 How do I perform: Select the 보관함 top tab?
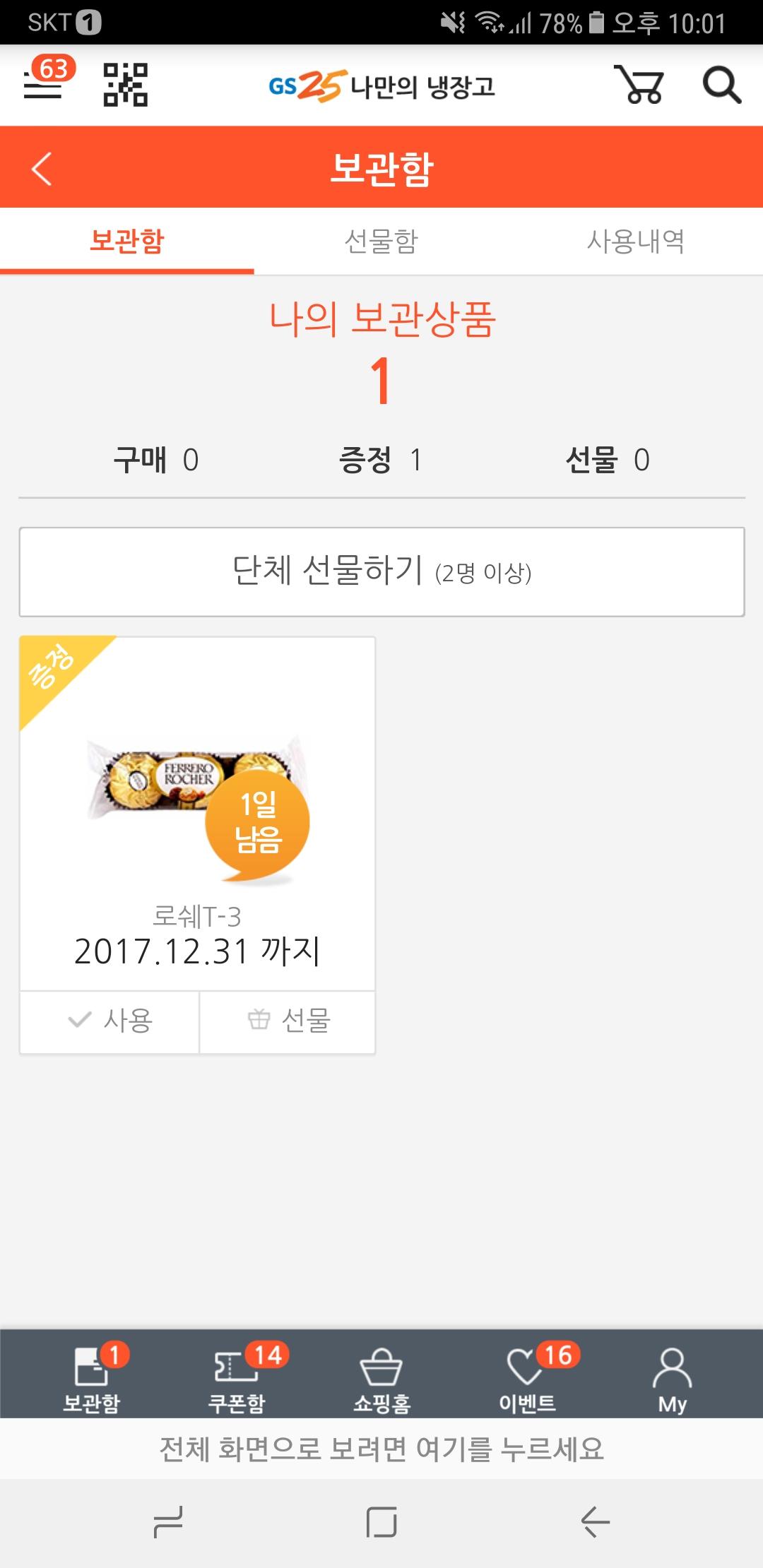(127, 242)
